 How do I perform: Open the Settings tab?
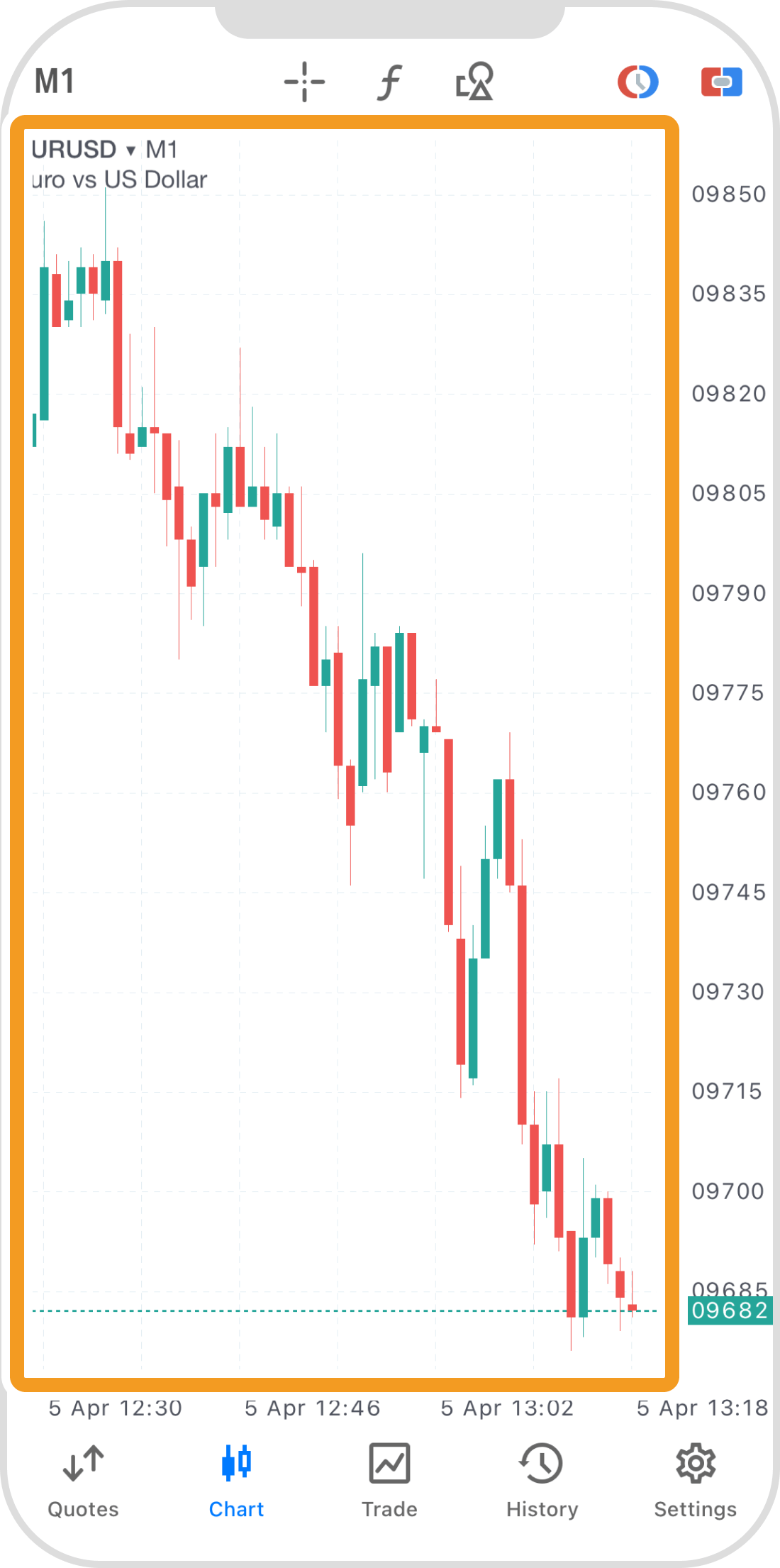(x=695, y=1481)
